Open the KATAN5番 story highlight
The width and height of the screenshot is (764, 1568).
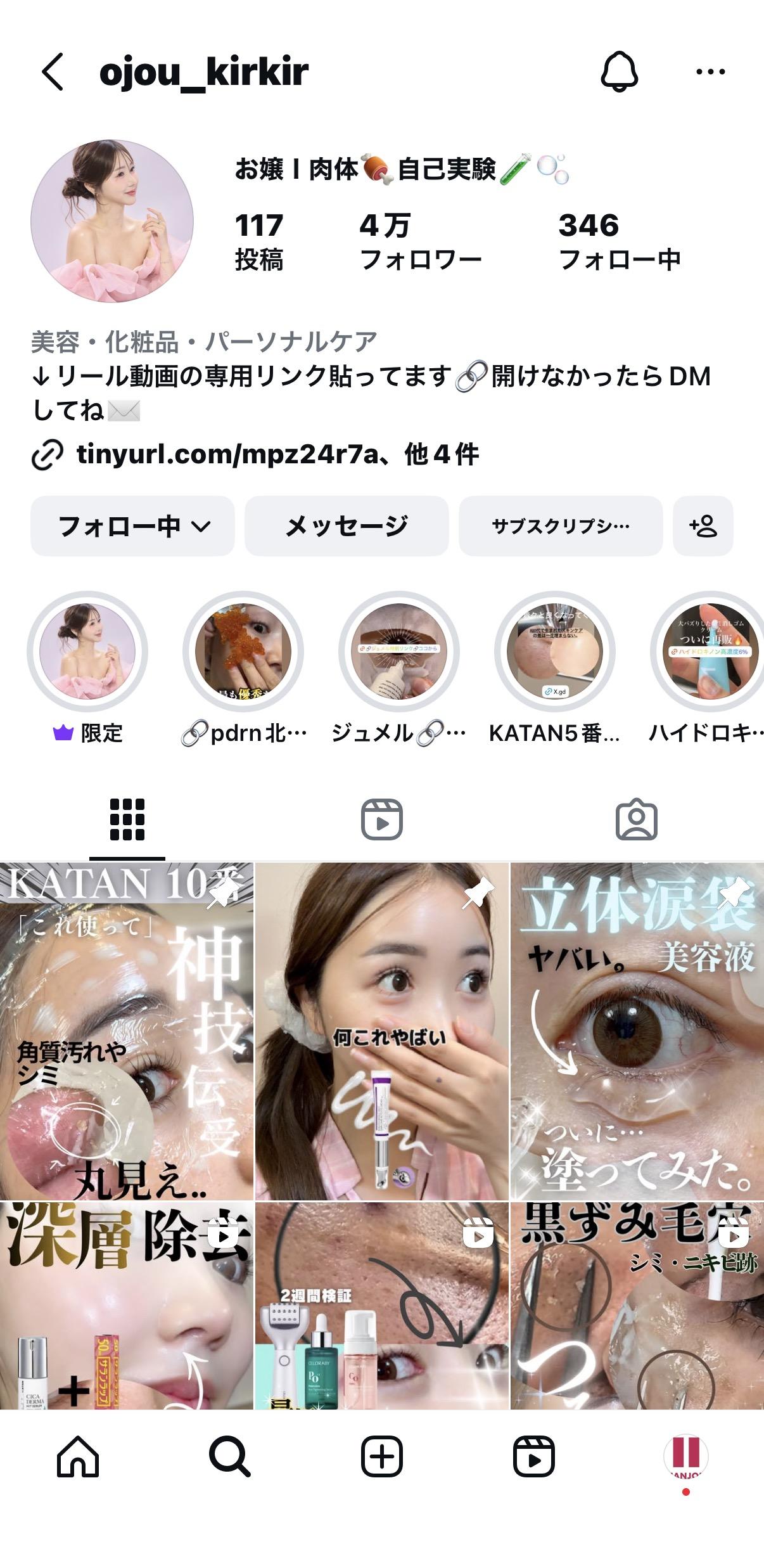[x=555, y=652]
